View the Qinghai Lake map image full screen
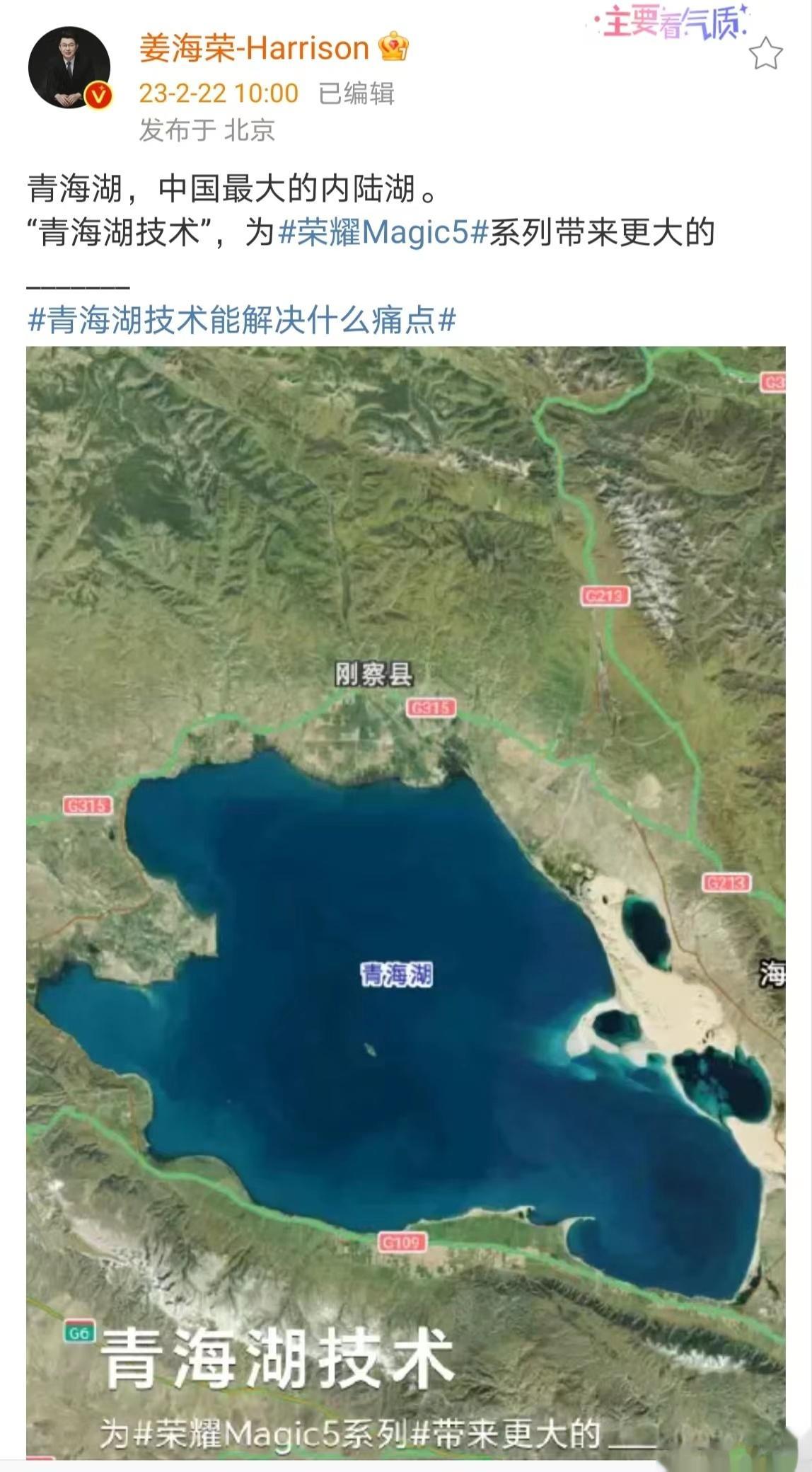This screenshot has width=812, height=1472. click(405, 902)
